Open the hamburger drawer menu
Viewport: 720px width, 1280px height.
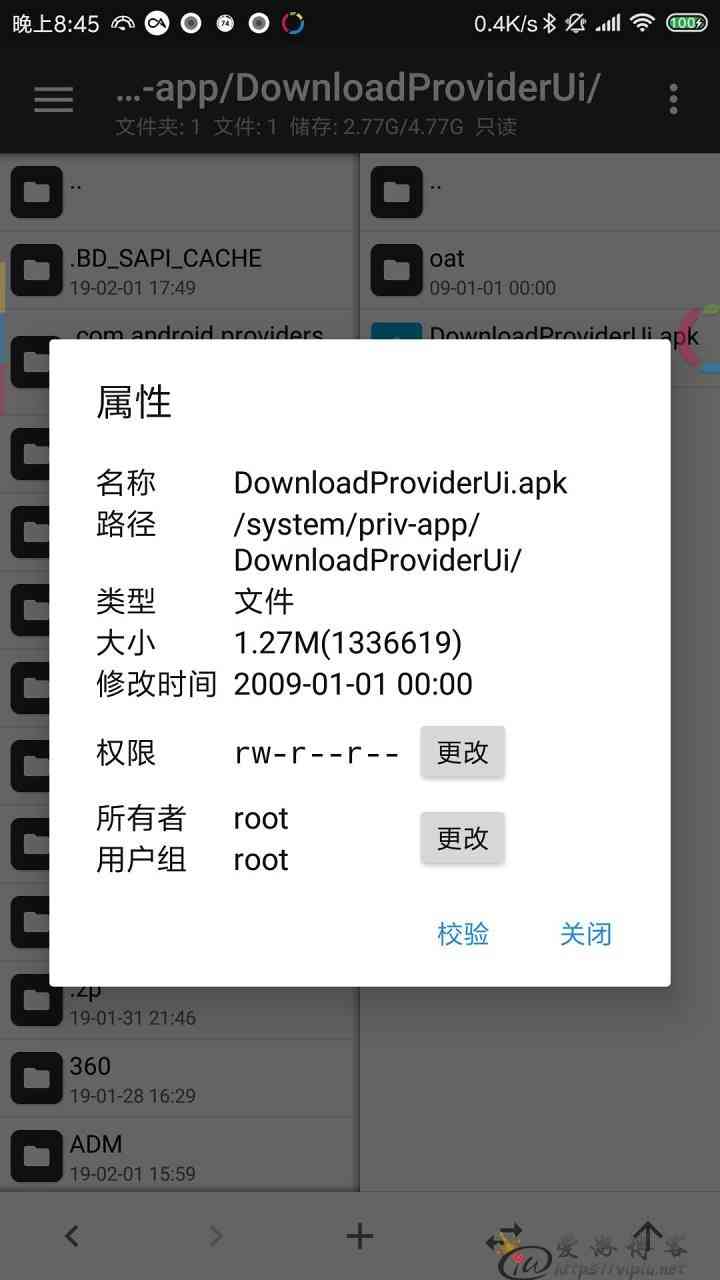(53, 99)
